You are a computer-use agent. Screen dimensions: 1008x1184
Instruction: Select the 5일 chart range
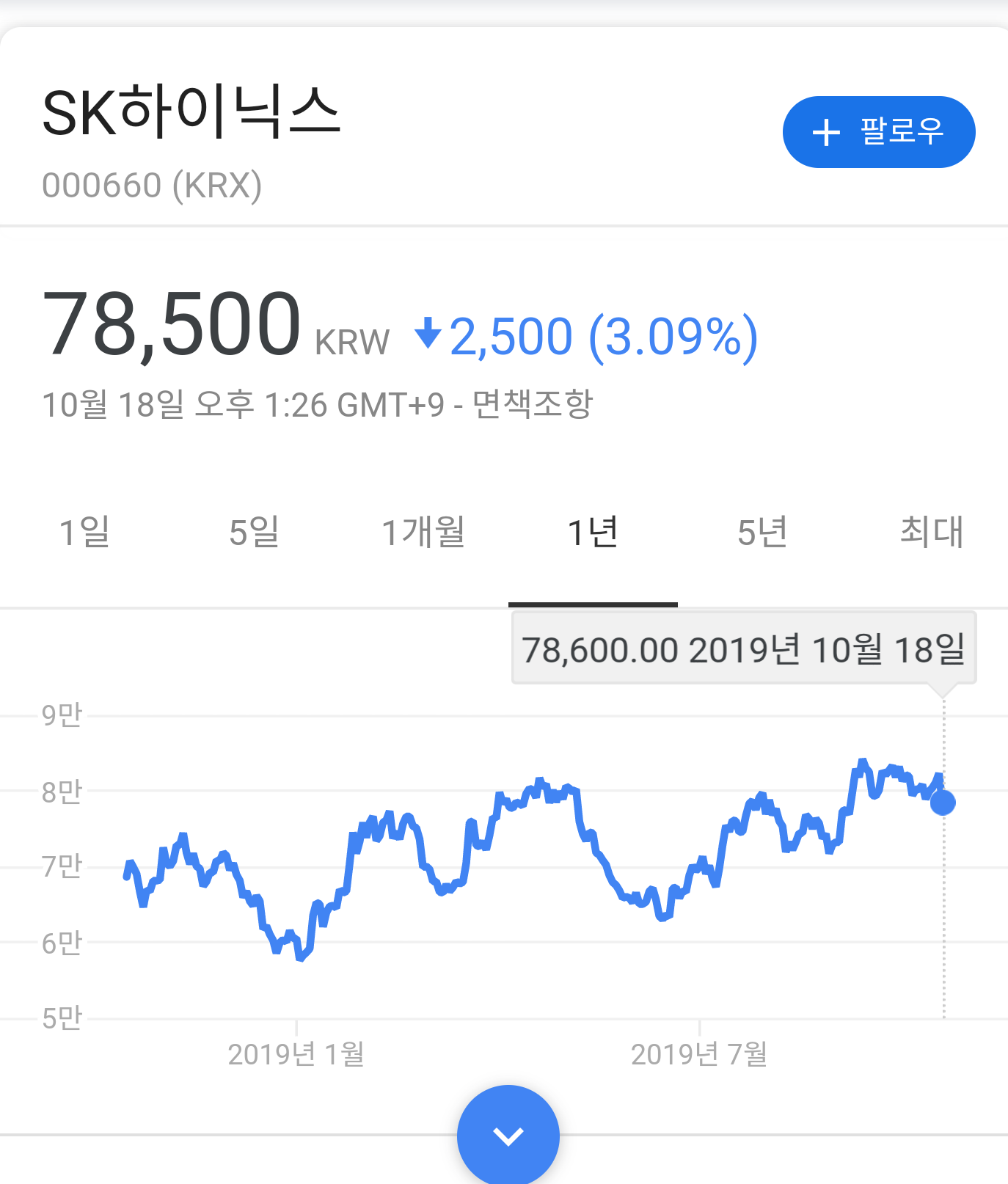point(254,533)
